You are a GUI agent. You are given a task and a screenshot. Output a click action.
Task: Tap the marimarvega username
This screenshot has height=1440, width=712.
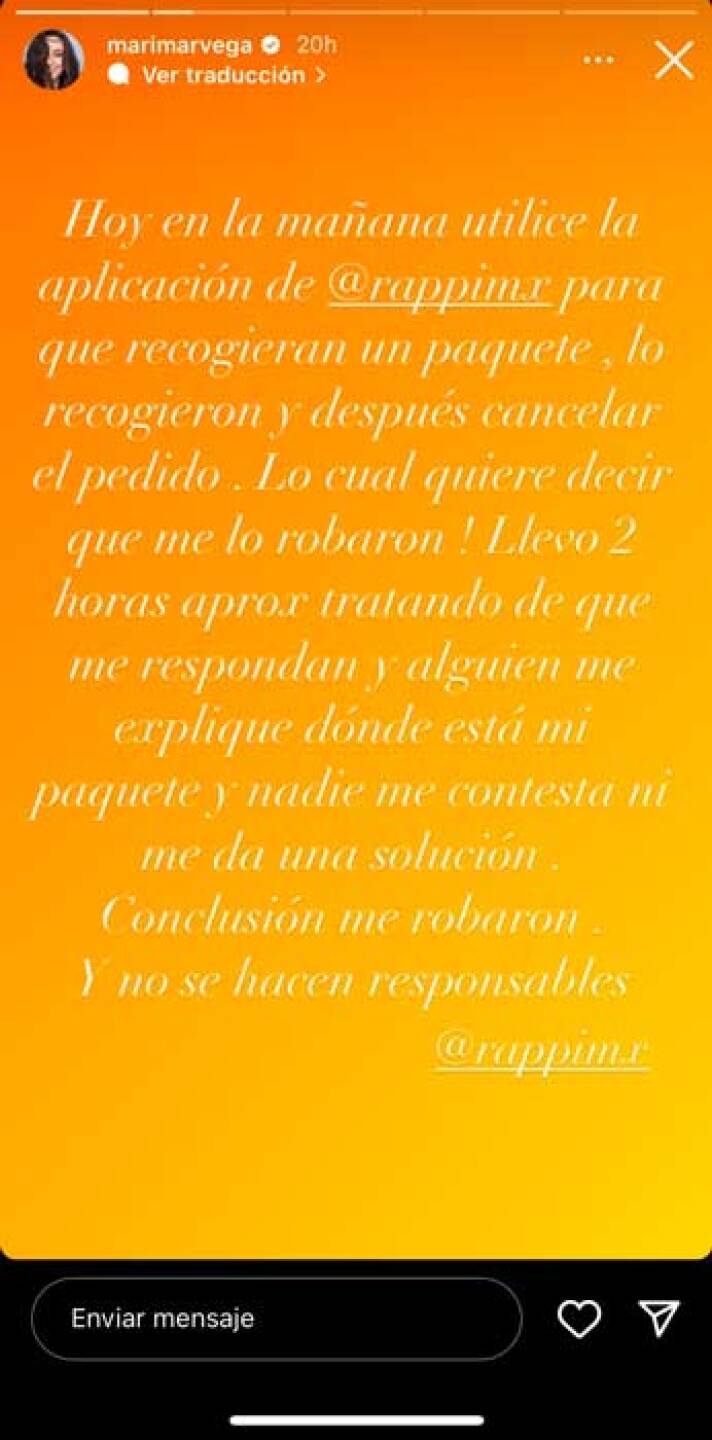coord(179,45)
